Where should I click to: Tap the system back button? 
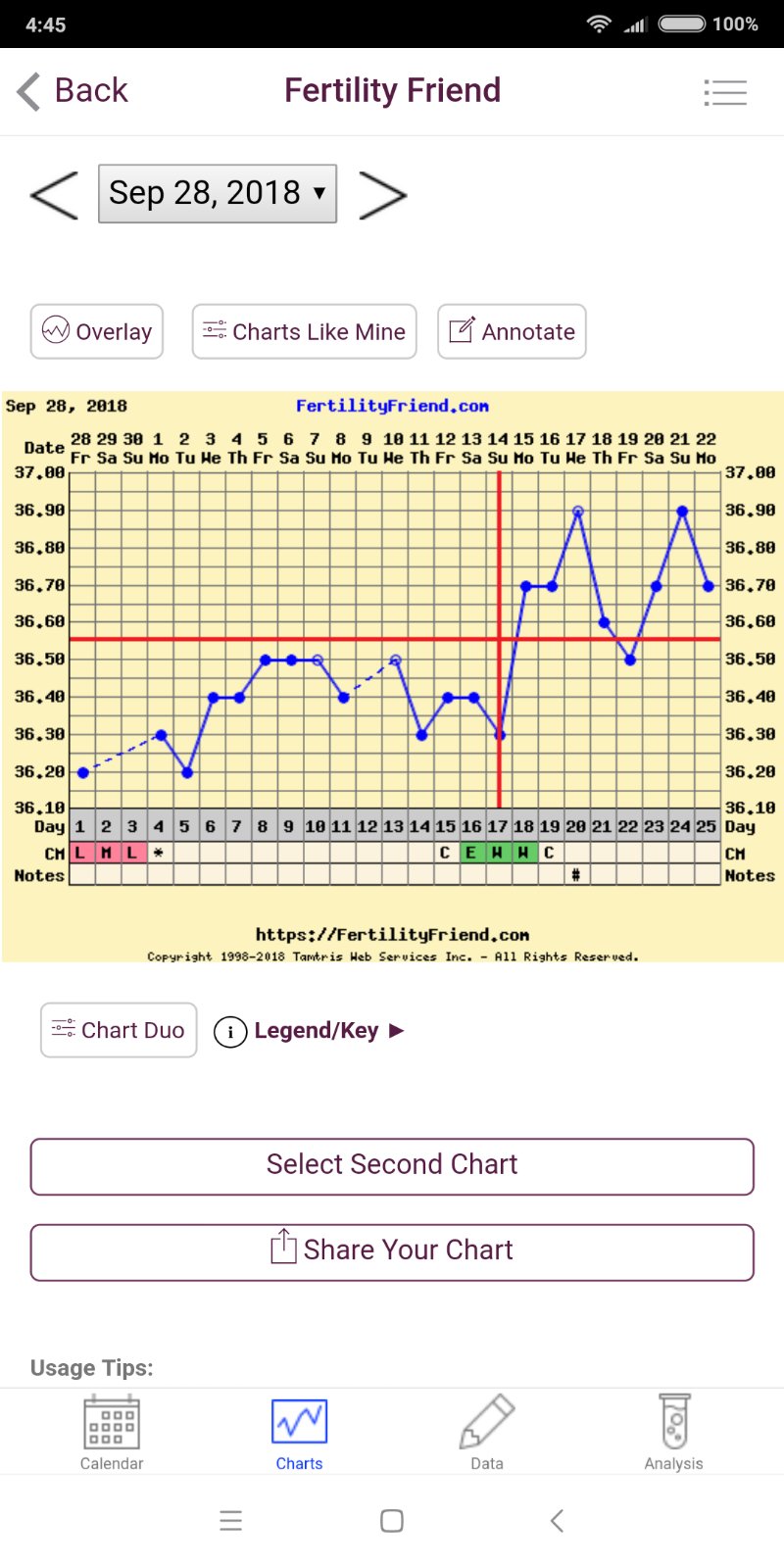pyautogui.click(x=557, y=1521)
